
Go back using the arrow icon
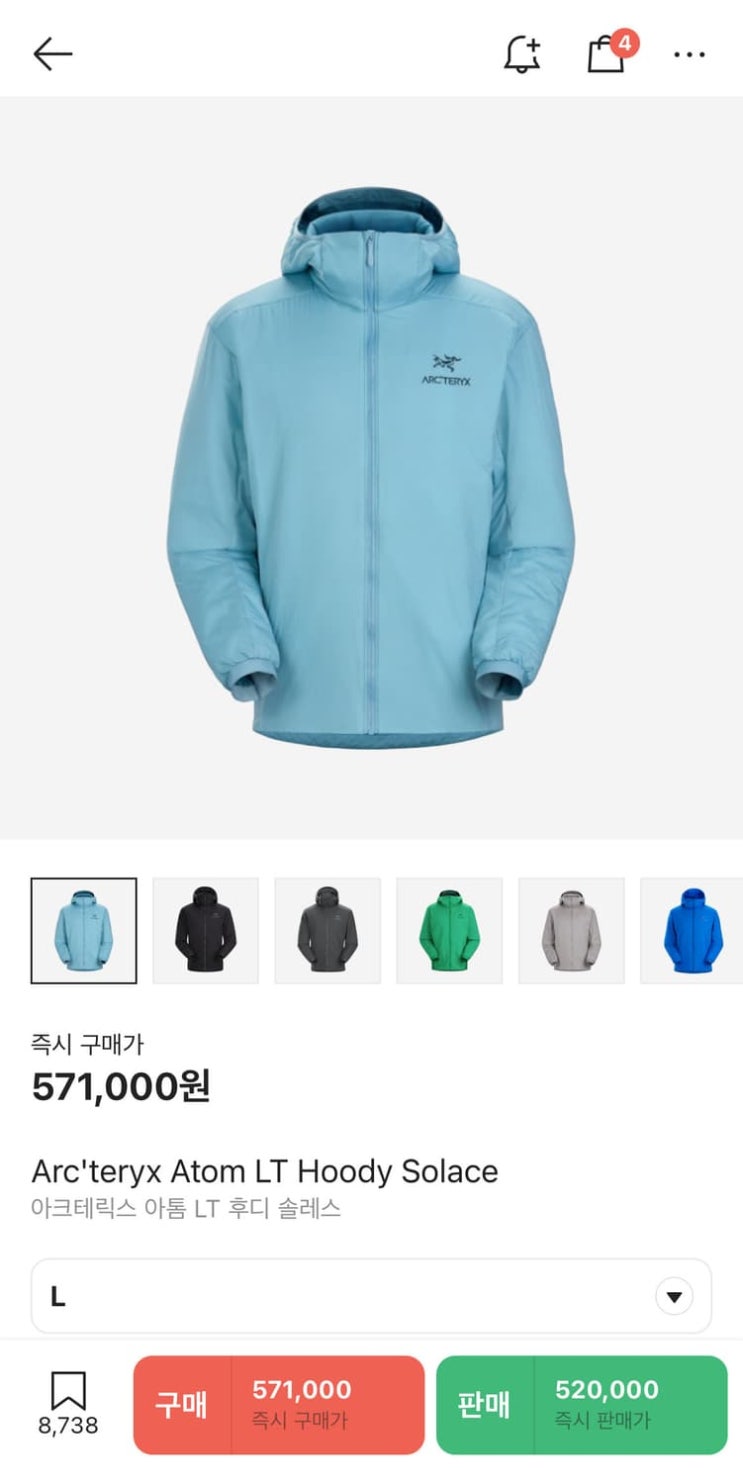point(52,54)
